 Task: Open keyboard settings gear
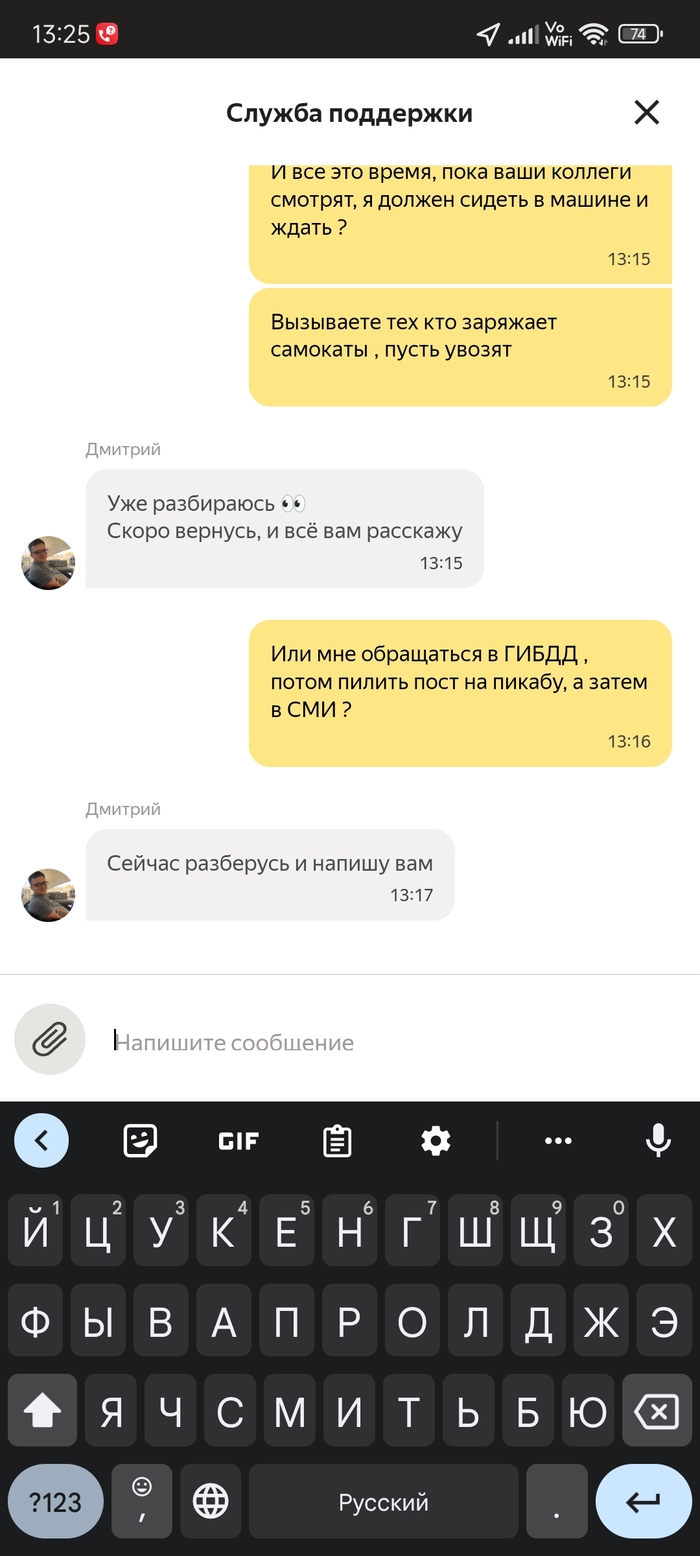click(436, 1140)
